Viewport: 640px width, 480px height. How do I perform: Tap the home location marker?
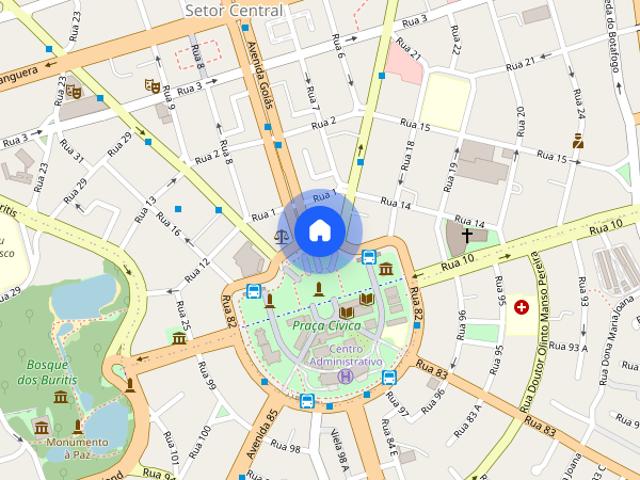[319, 230]
